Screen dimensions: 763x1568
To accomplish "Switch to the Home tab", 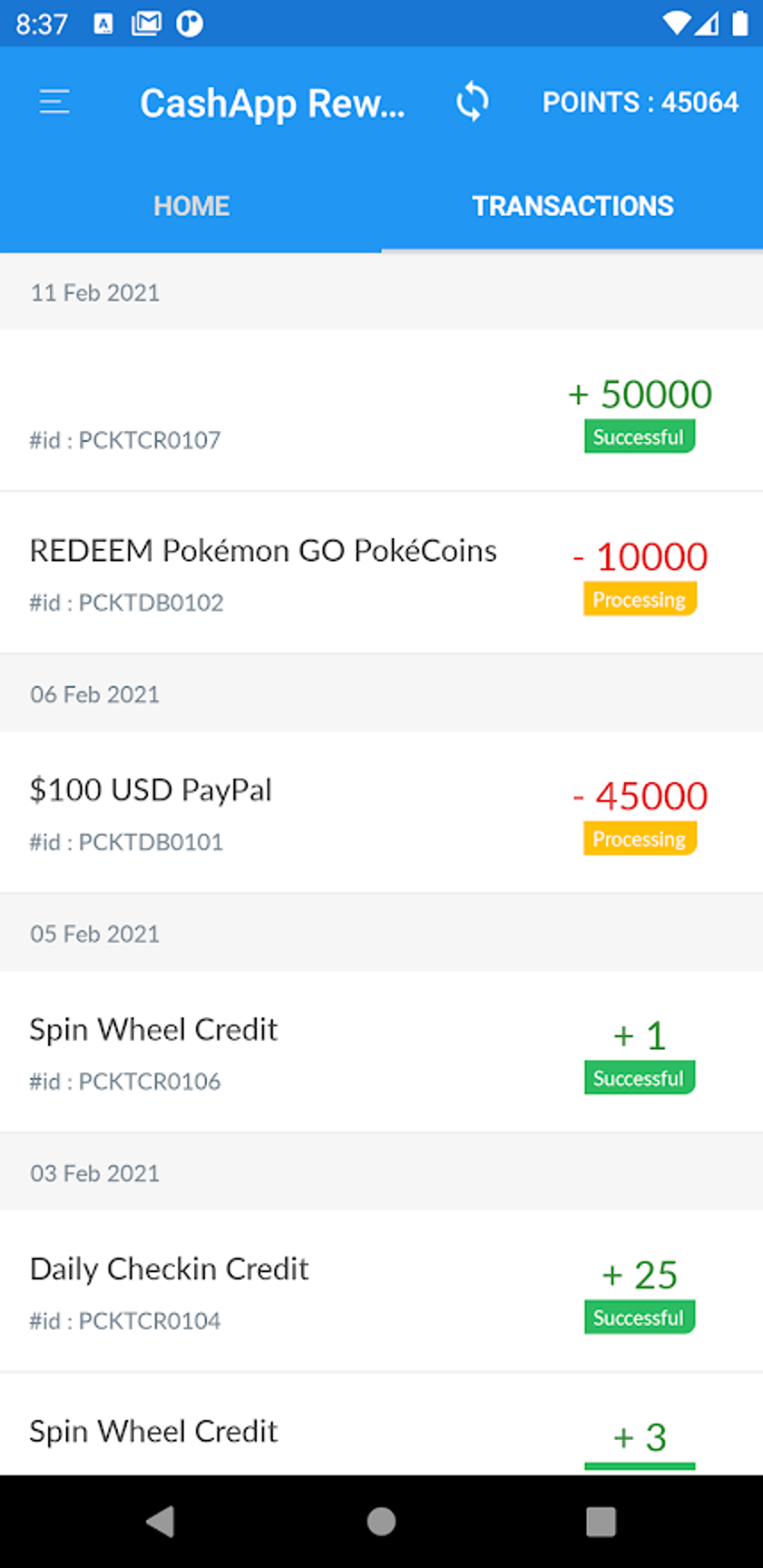I will click(x=191, y=206).
